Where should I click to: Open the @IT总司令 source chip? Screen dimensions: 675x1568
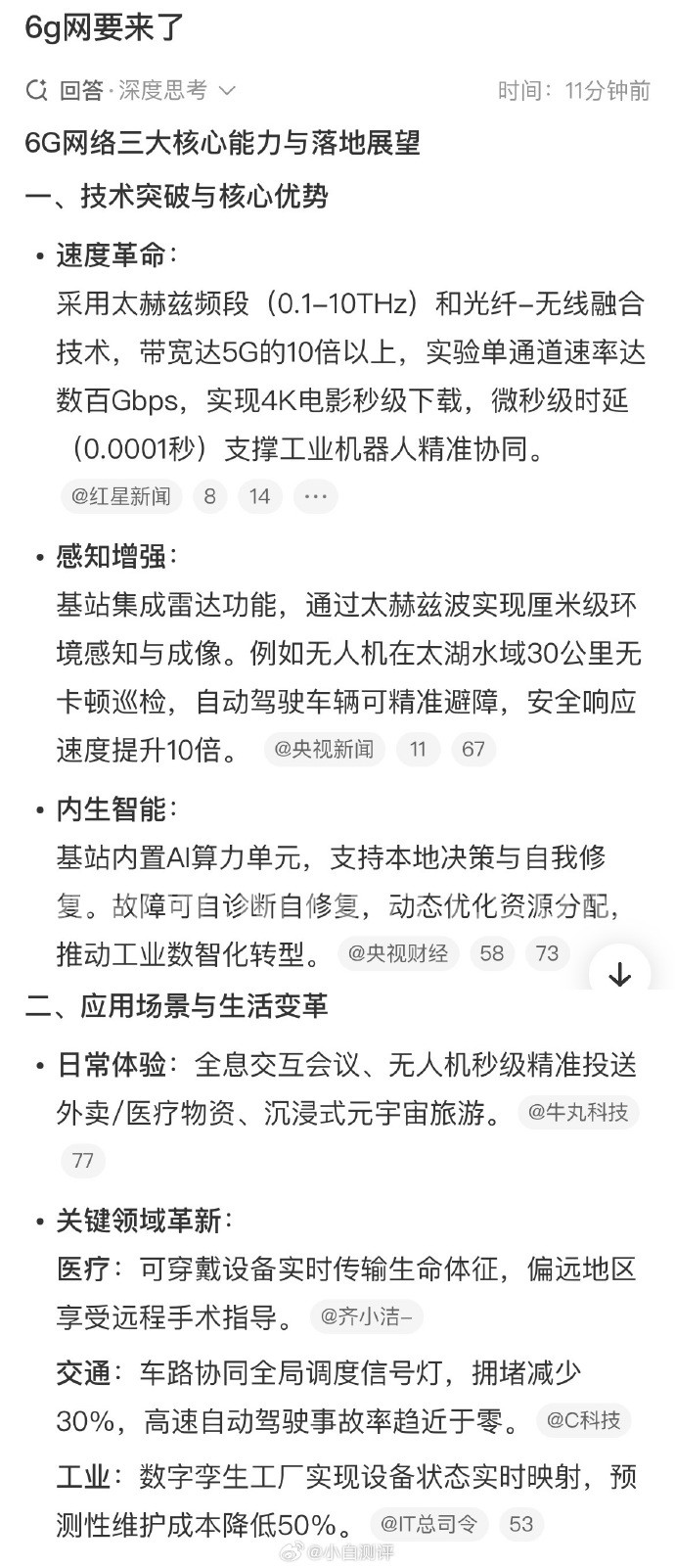click(429, 1524)
